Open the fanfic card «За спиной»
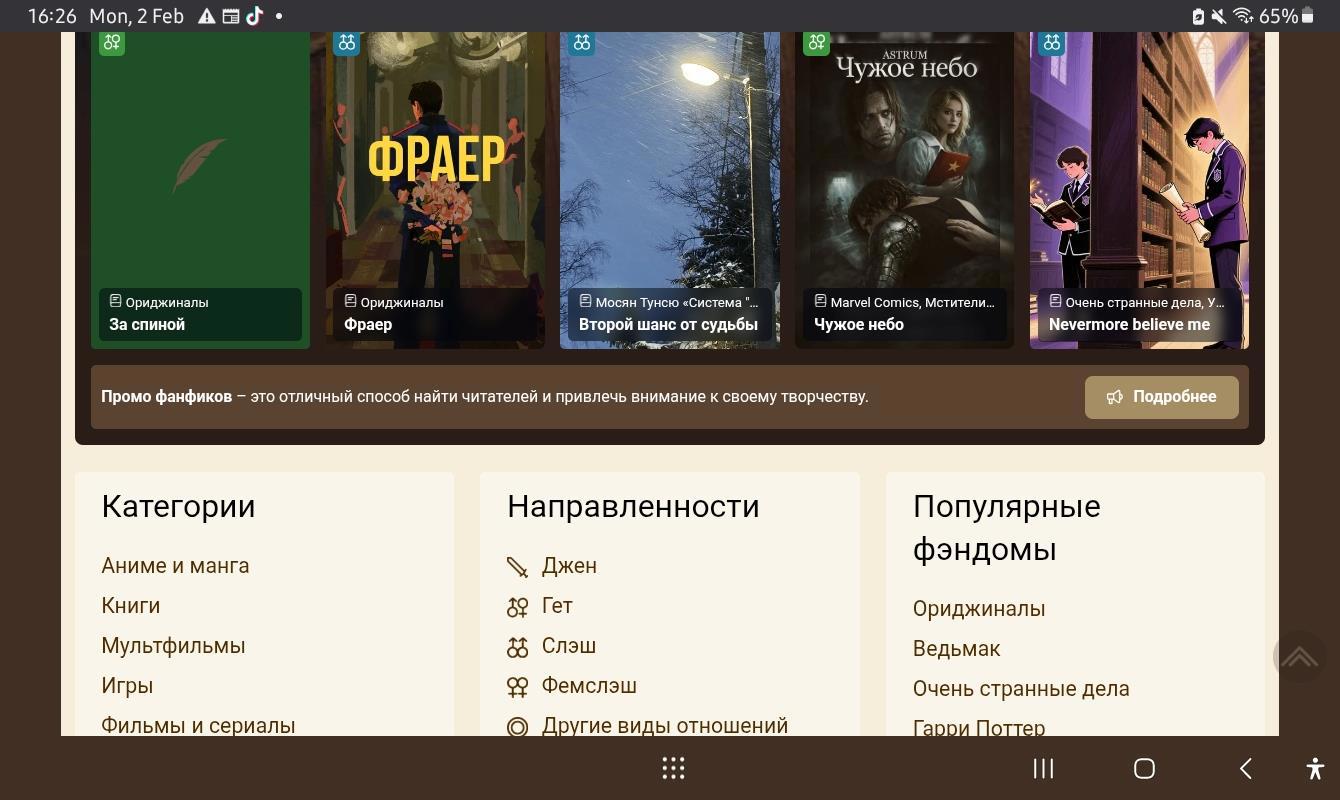Screen dimensions: 1340x800 pyautogui.click(x=200, y=190)
